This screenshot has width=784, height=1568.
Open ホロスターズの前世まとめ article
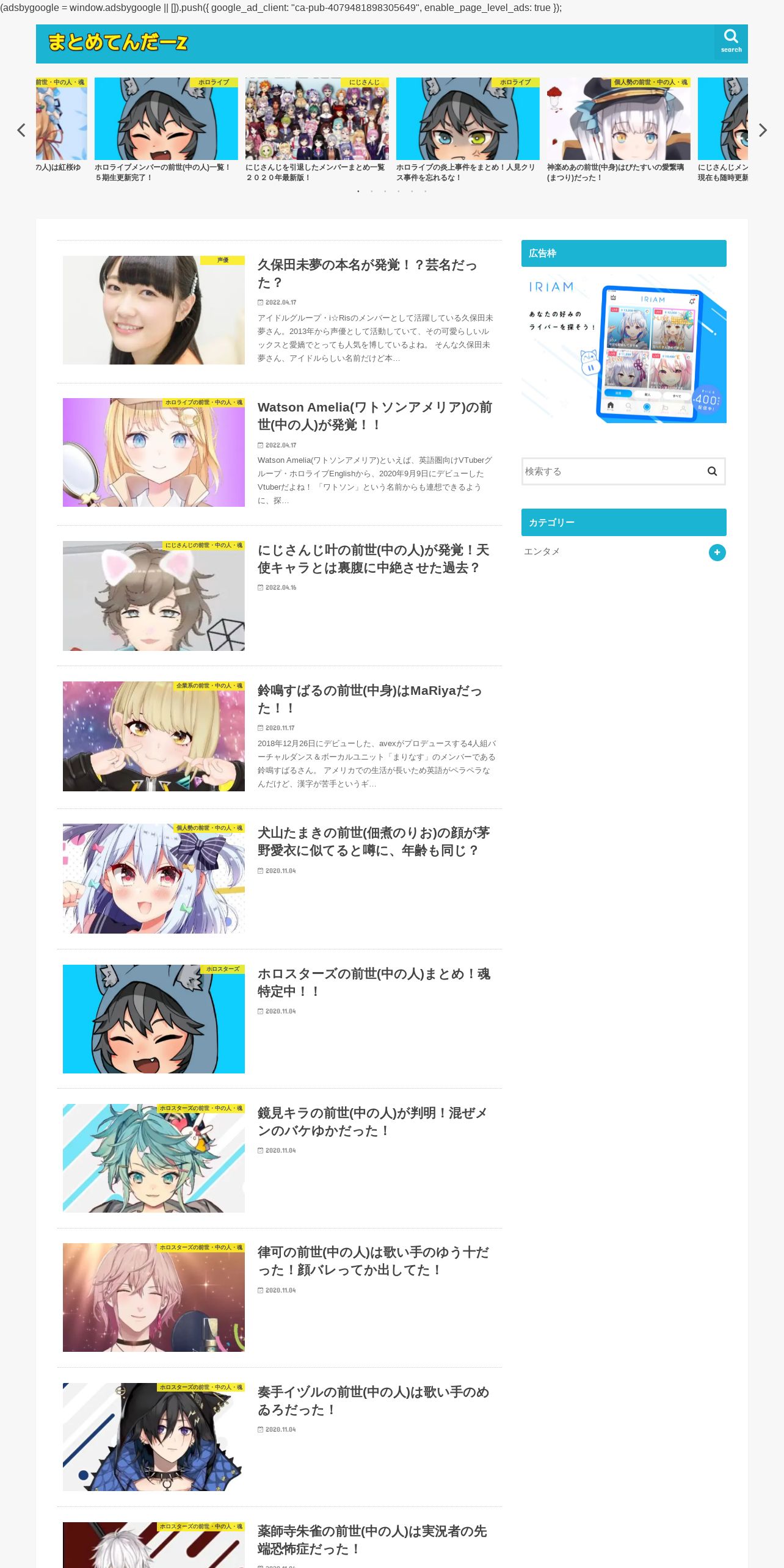click(374, 982)
